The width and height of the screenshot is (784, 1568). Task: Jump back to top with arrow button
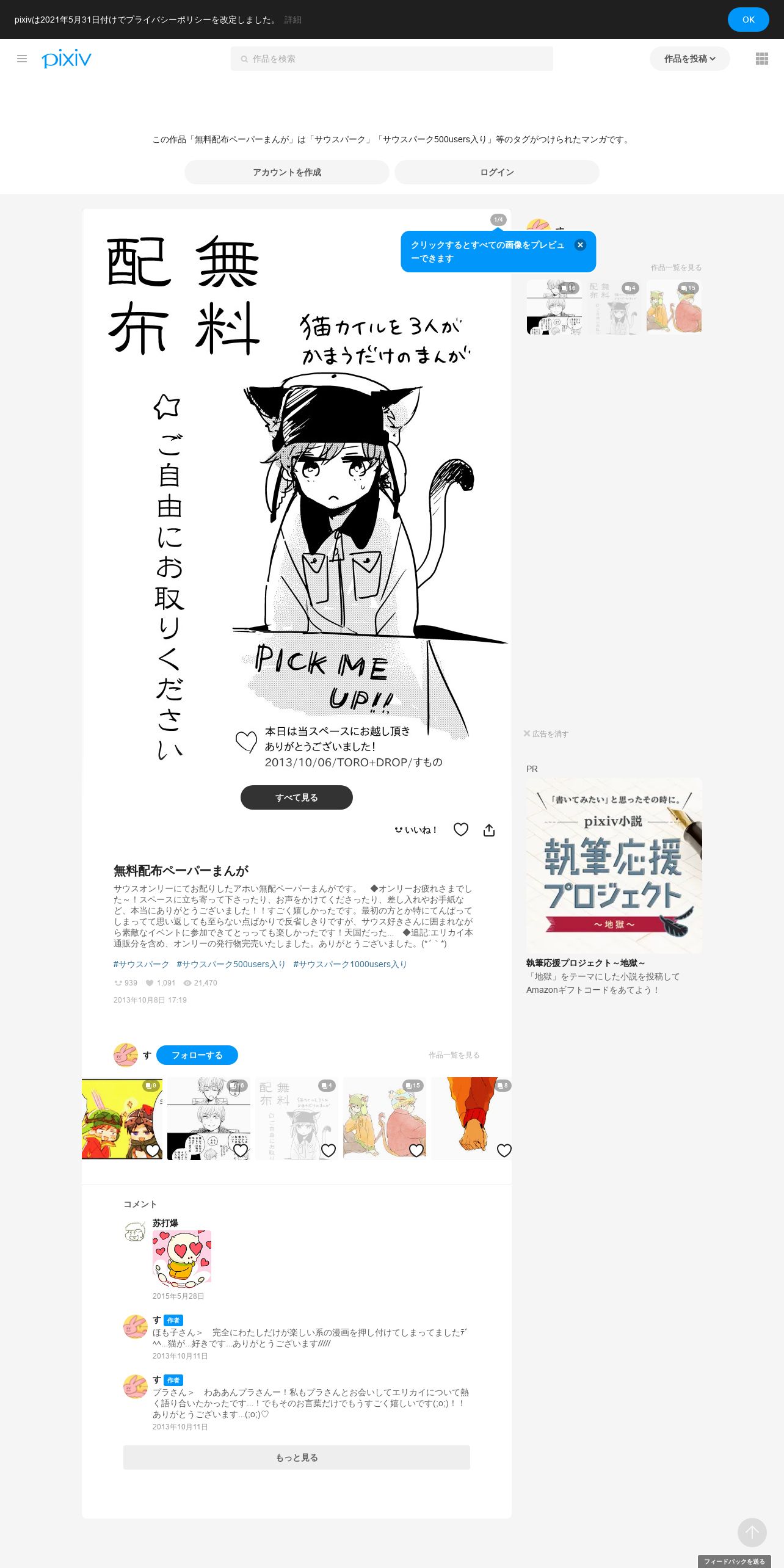[x=752, y=1533]
